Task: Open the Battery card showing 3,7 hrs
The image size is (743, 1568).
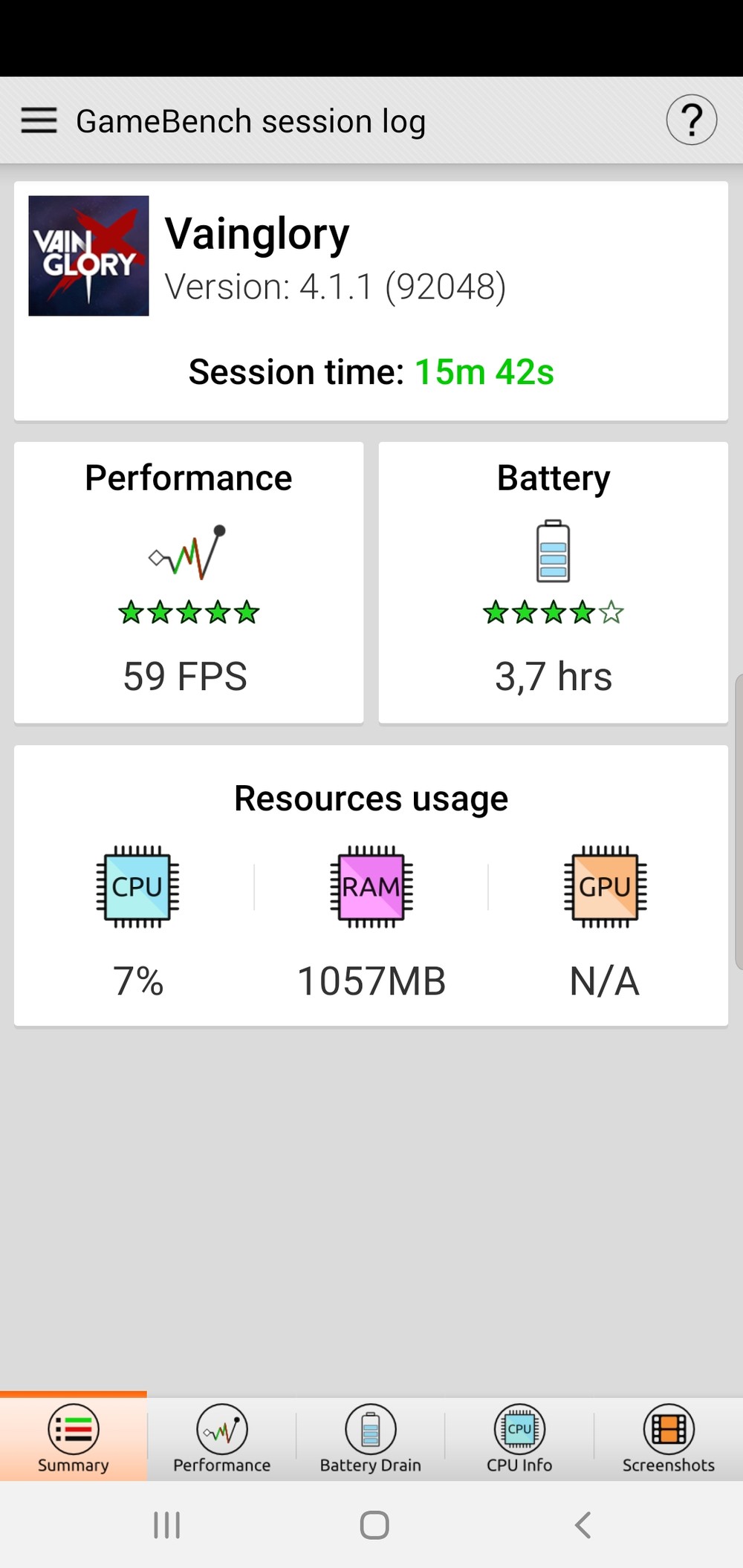Action: coord(554,582)
